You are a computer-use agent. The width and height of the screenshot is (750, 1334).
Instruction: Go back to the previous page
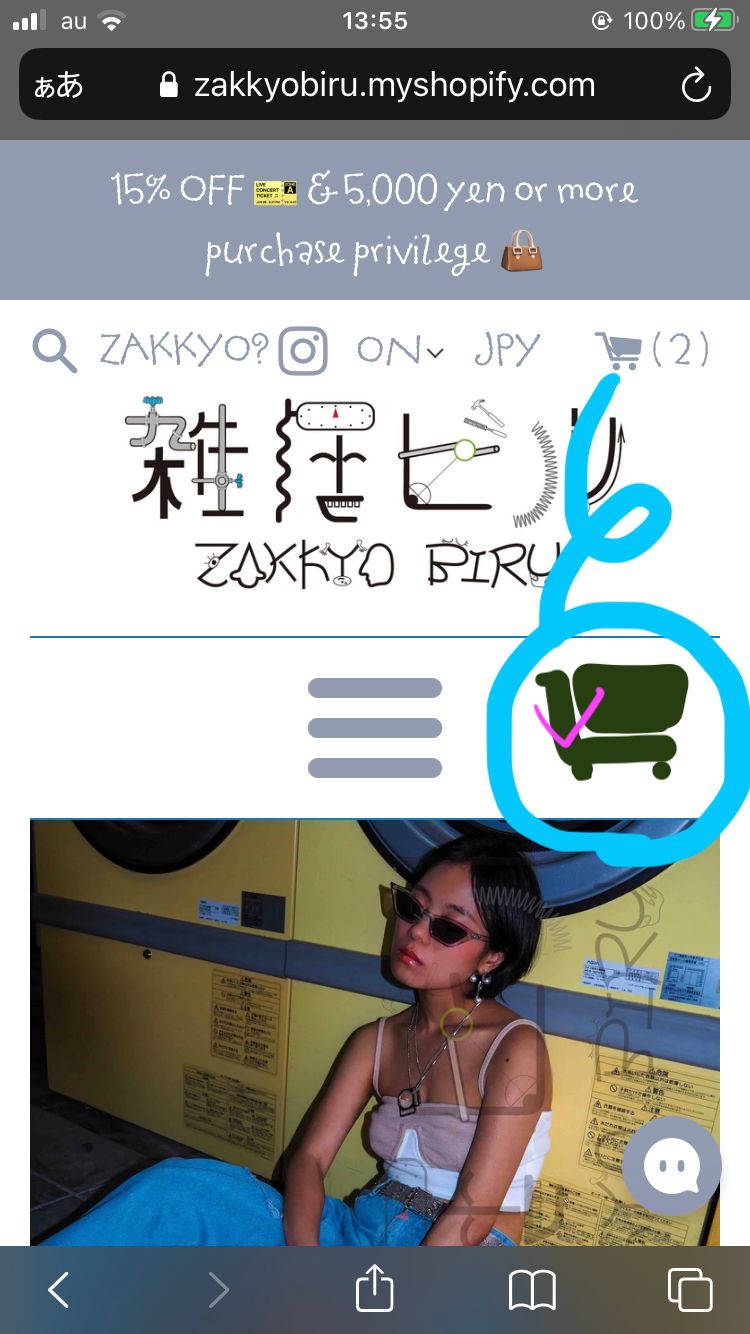59,1290
